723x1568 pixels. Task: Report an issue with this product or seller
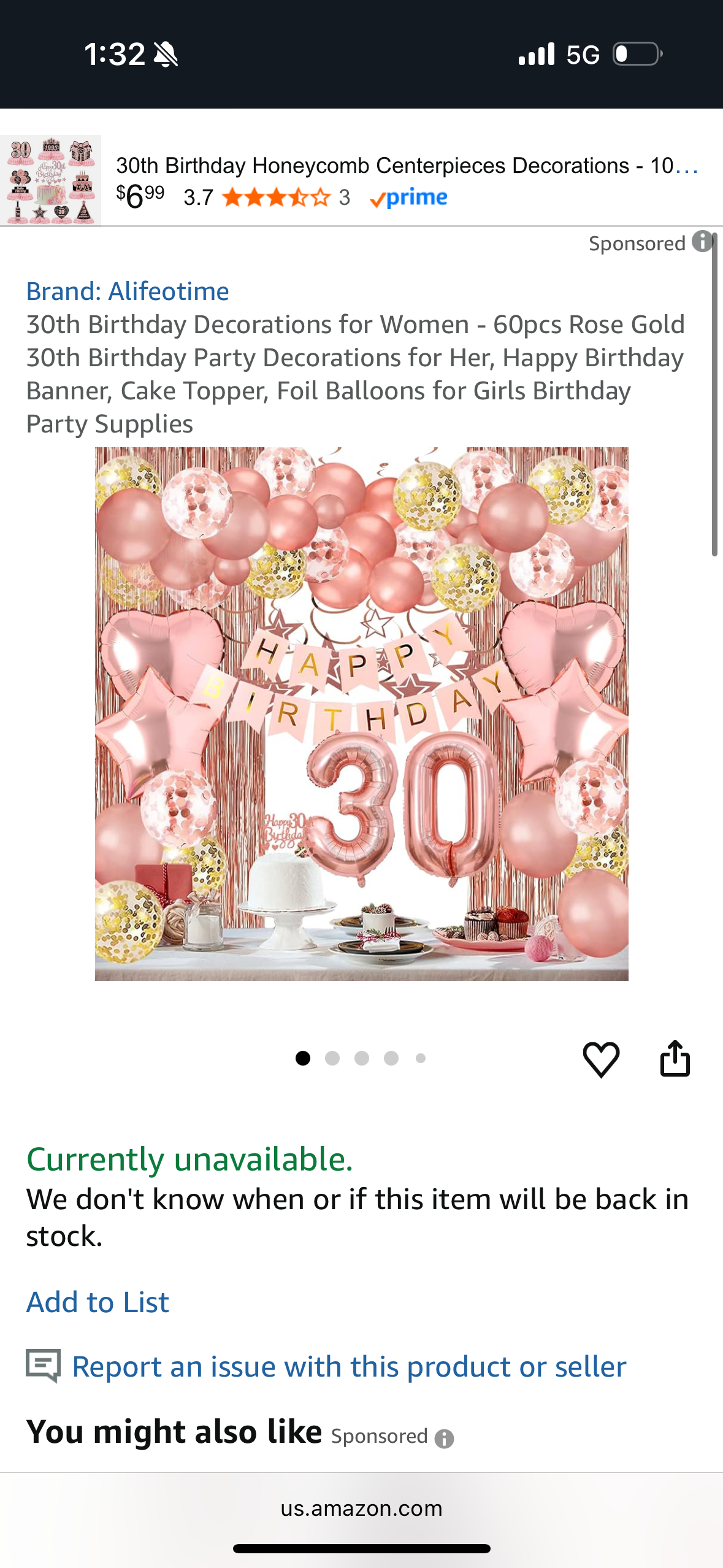pos(348,1367)
